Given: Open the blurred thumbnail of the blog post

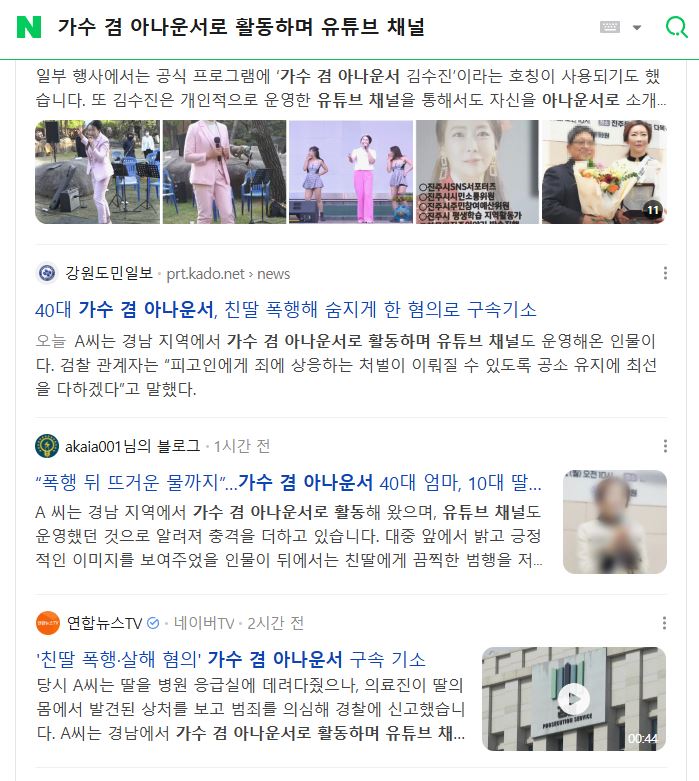Looking at the screenshot, I should (614, 521).
